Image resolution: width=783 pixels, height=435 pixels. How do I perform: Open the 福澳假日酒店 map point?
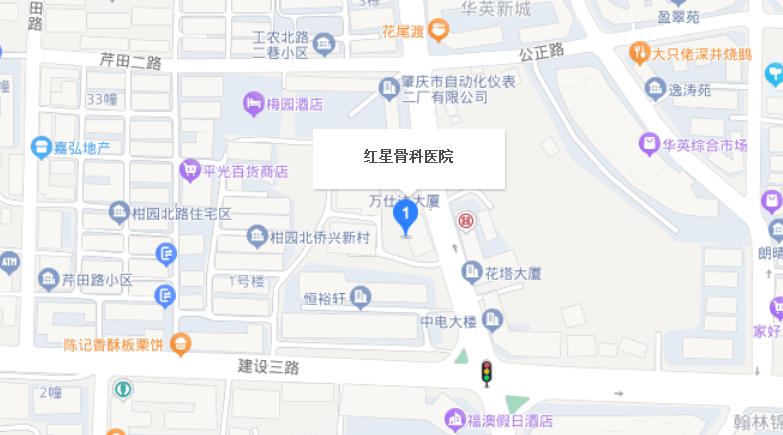454,418
